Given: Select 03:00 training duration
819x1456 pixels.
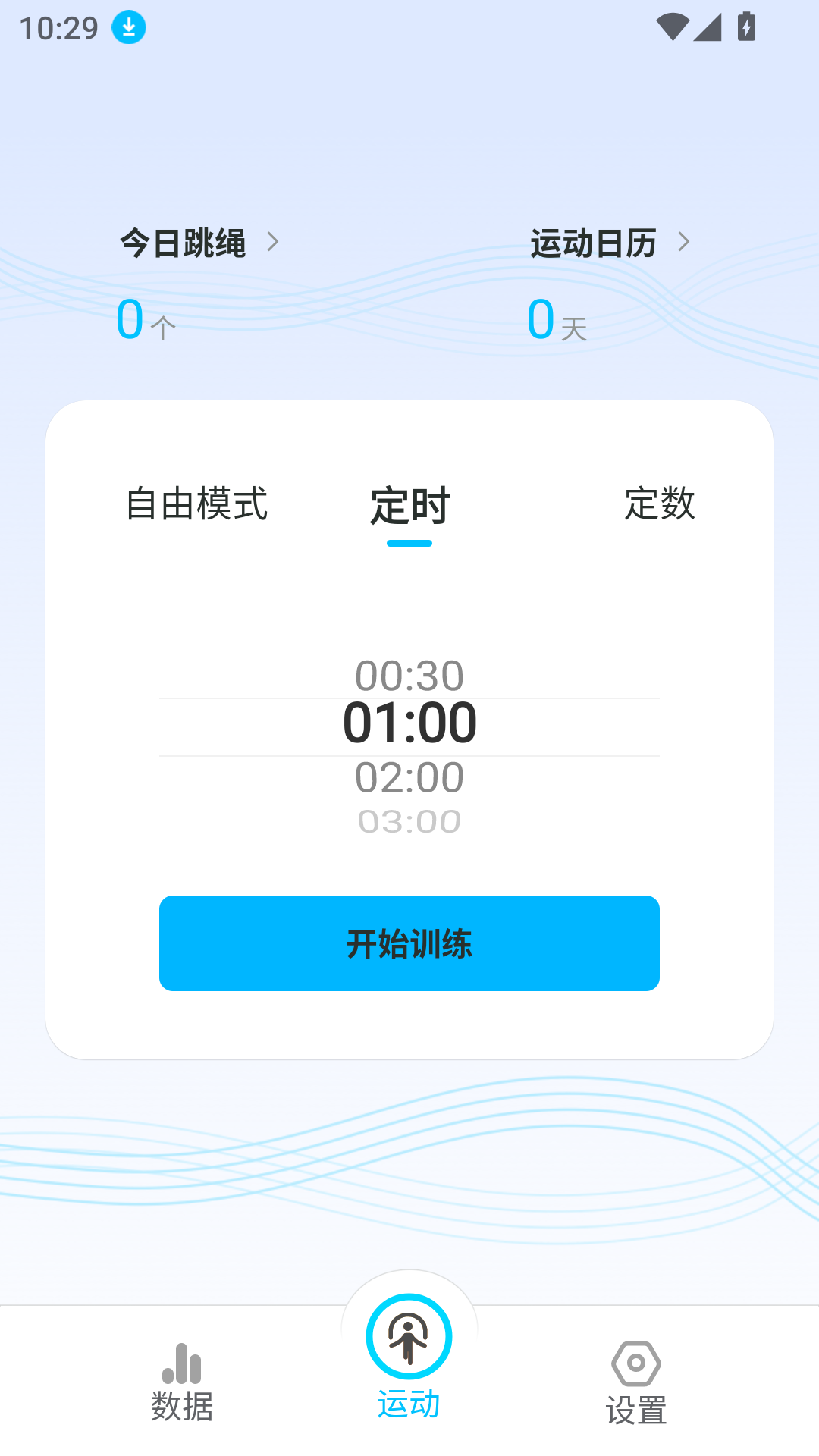Looking at the screenshot, I should coord(409,821).
